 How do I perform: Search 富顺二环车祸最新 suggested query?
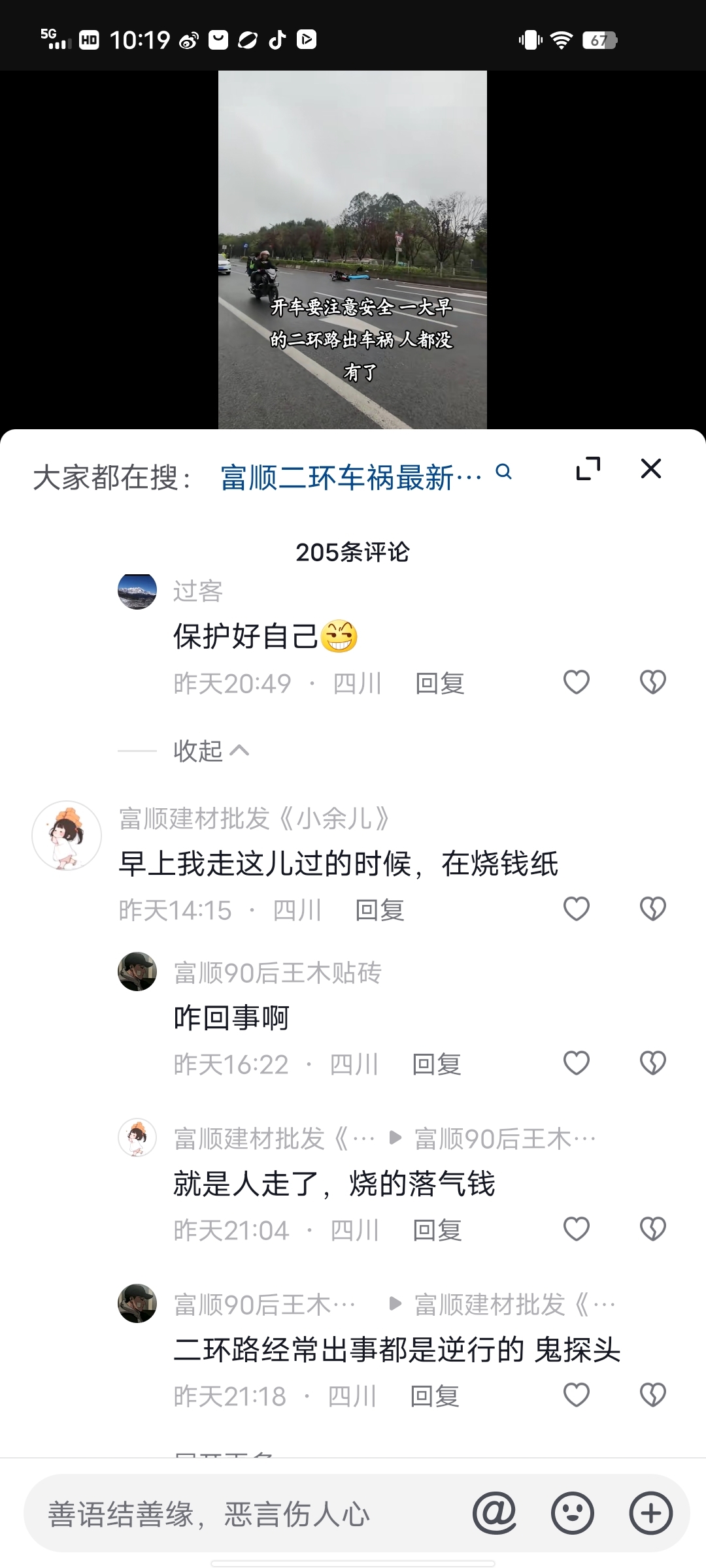coord(352,477)
